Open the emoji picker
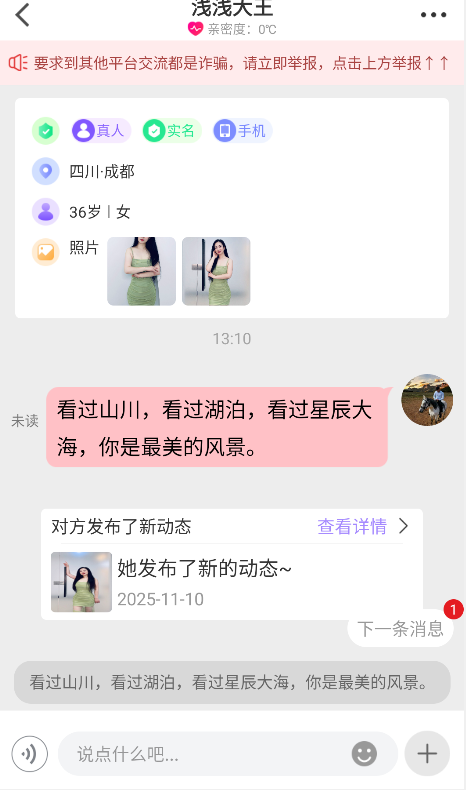The width and height of the screenshot is (466, 790). [x=364, y=754]
